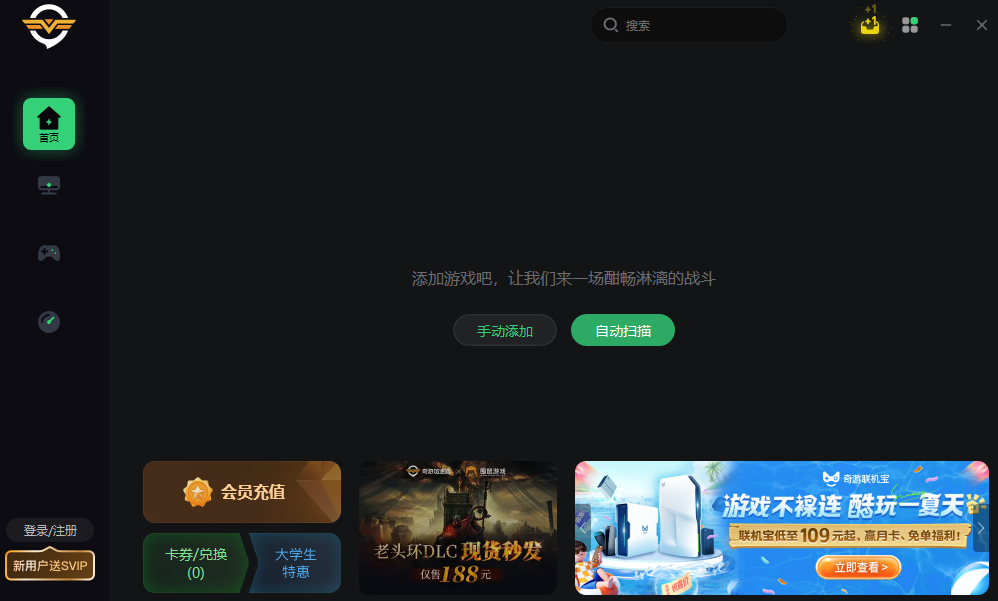
Task: Open the 老头环DLC promo tile
Action: click(x=458, y=528)
